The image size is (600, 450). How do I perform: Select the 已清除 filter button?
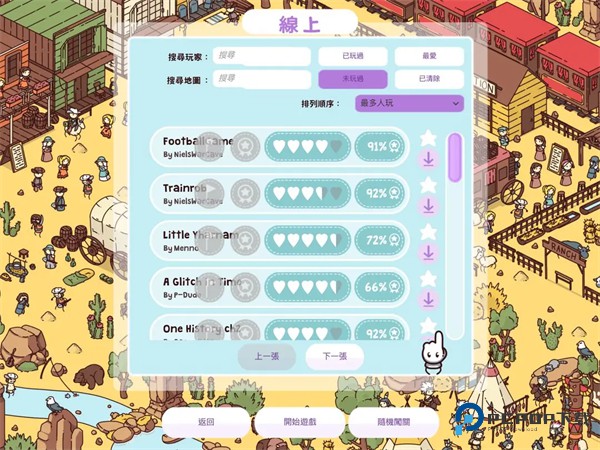pyautogui.click(x=428, y=79)
